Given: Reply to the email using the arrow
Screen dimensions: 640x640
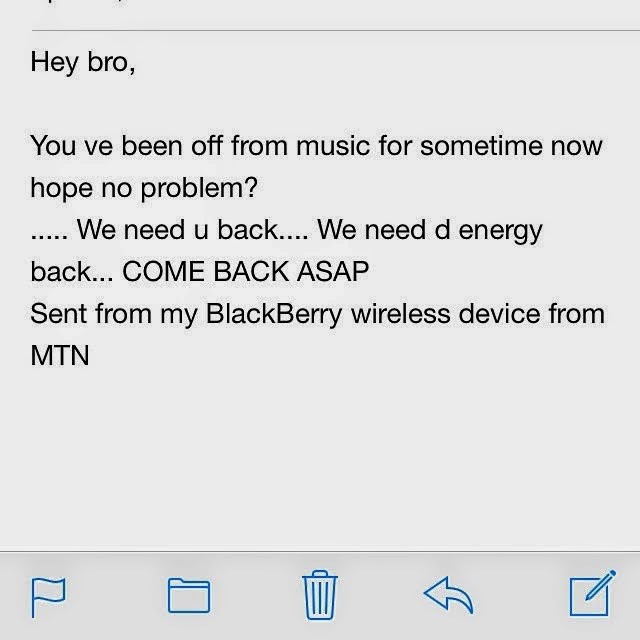Looking at the screenshot, I should [447, 595].
